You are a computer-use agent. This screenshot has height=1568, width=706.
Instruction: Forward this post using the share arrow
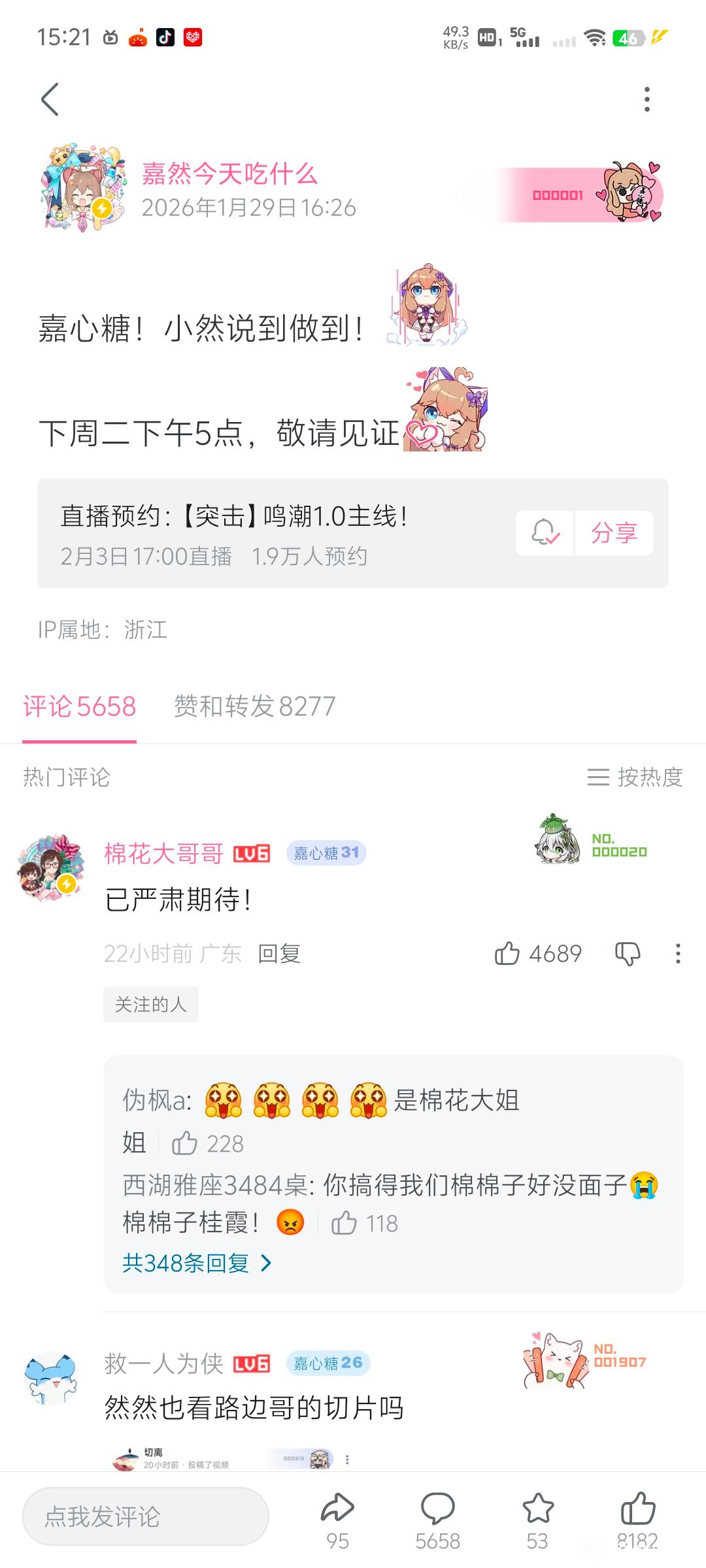(x=337, y=1509)
